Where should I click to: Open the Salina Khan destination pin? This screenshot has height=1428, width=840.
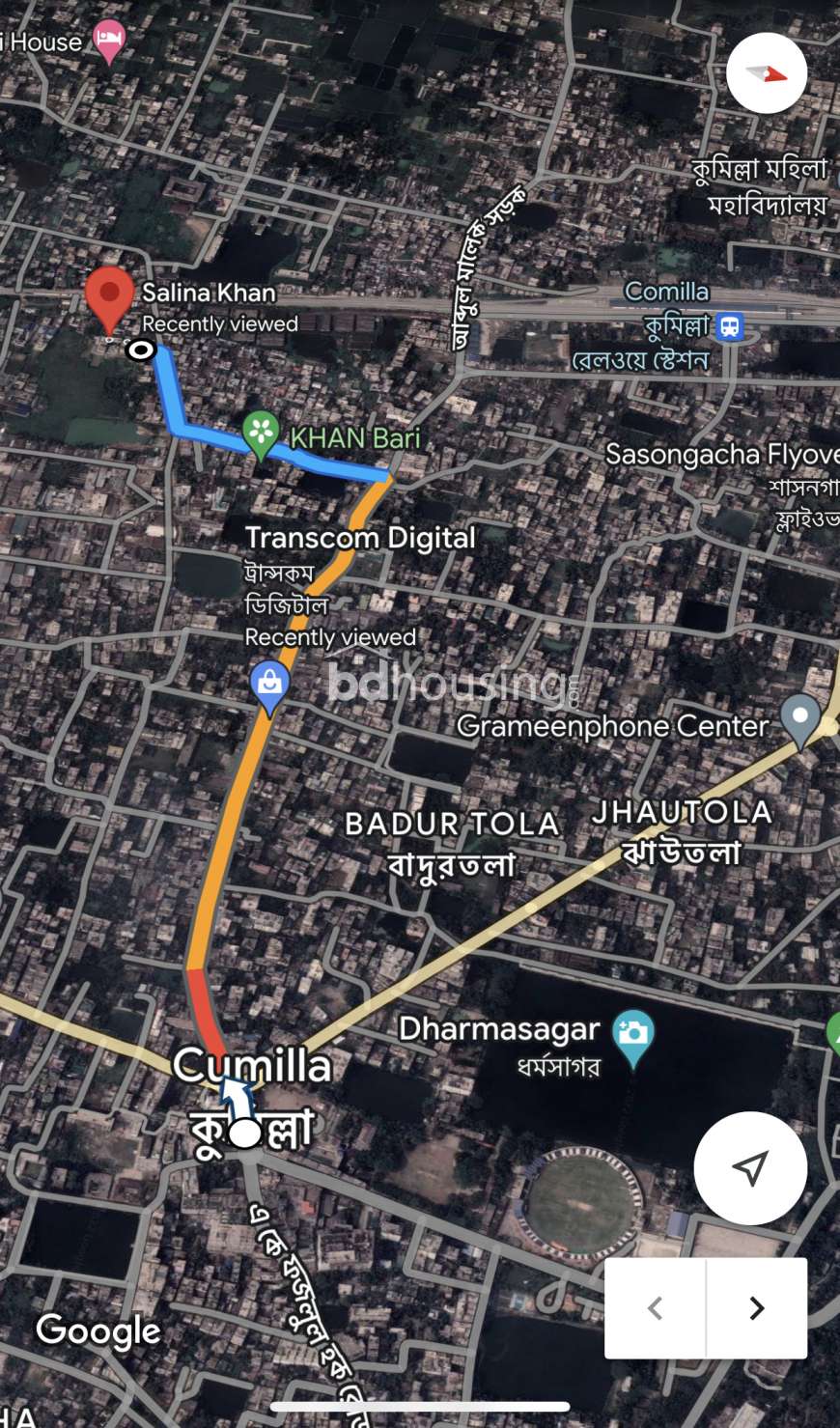109,300
